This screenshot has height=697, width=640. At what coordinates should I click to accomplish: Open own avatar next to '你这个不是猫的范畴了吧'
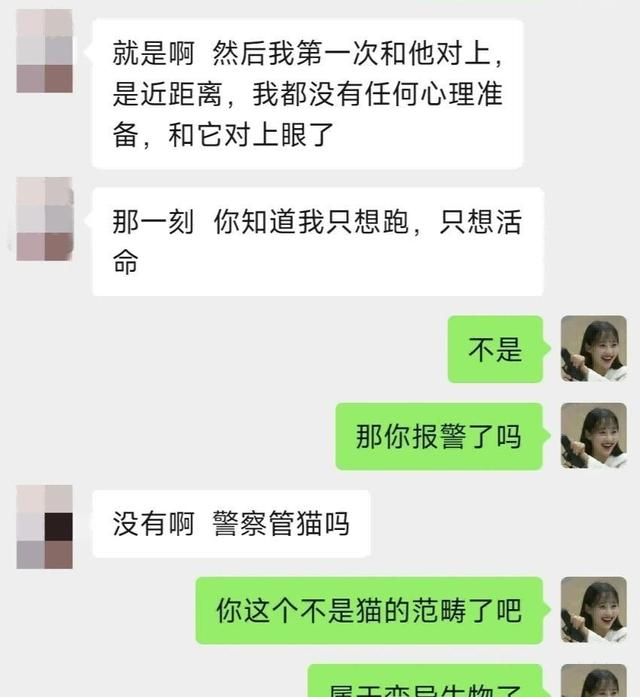(x=593, y=609)
